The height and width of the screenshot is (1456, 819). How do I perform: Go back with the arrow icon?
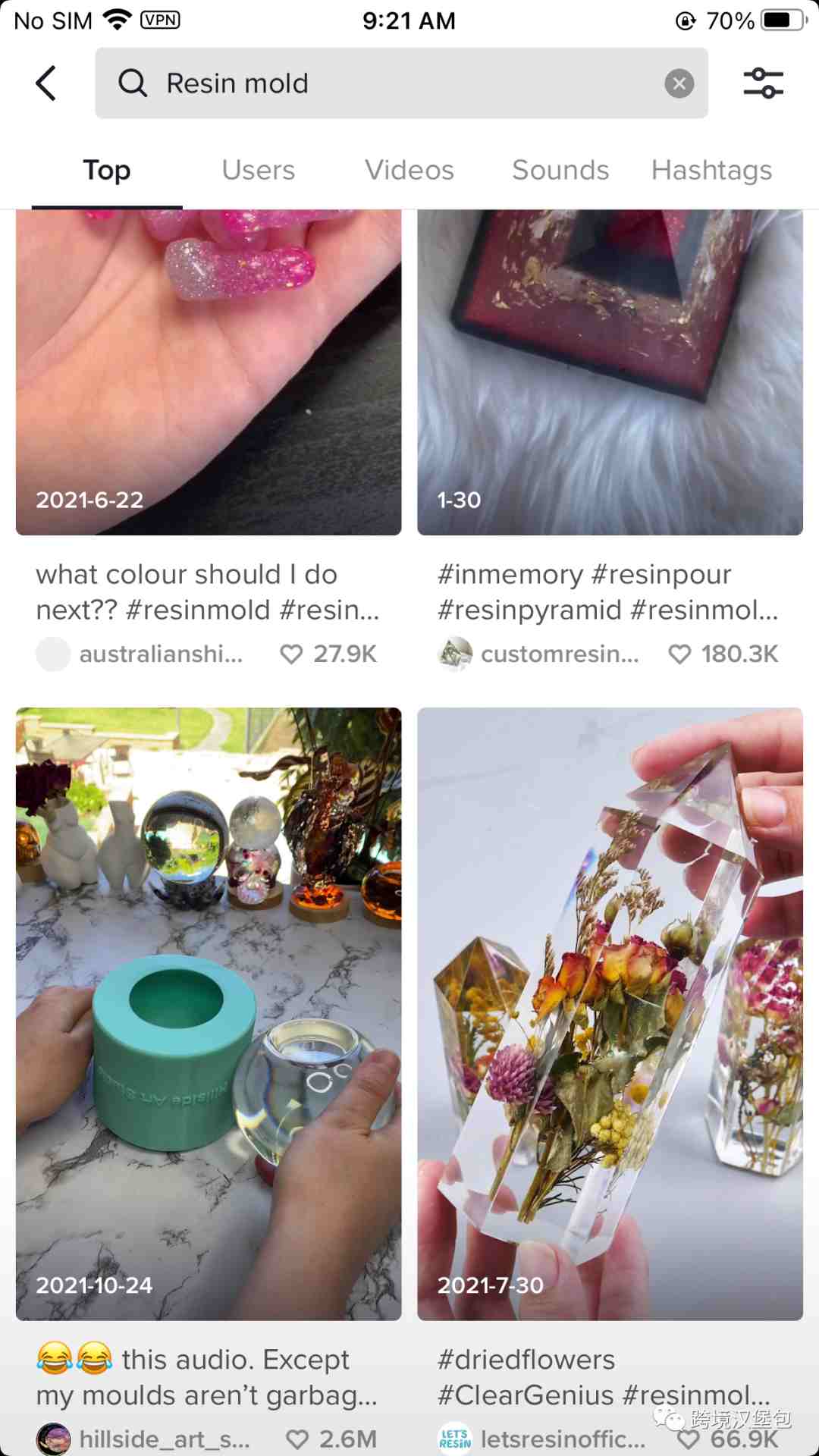point(45,83)
